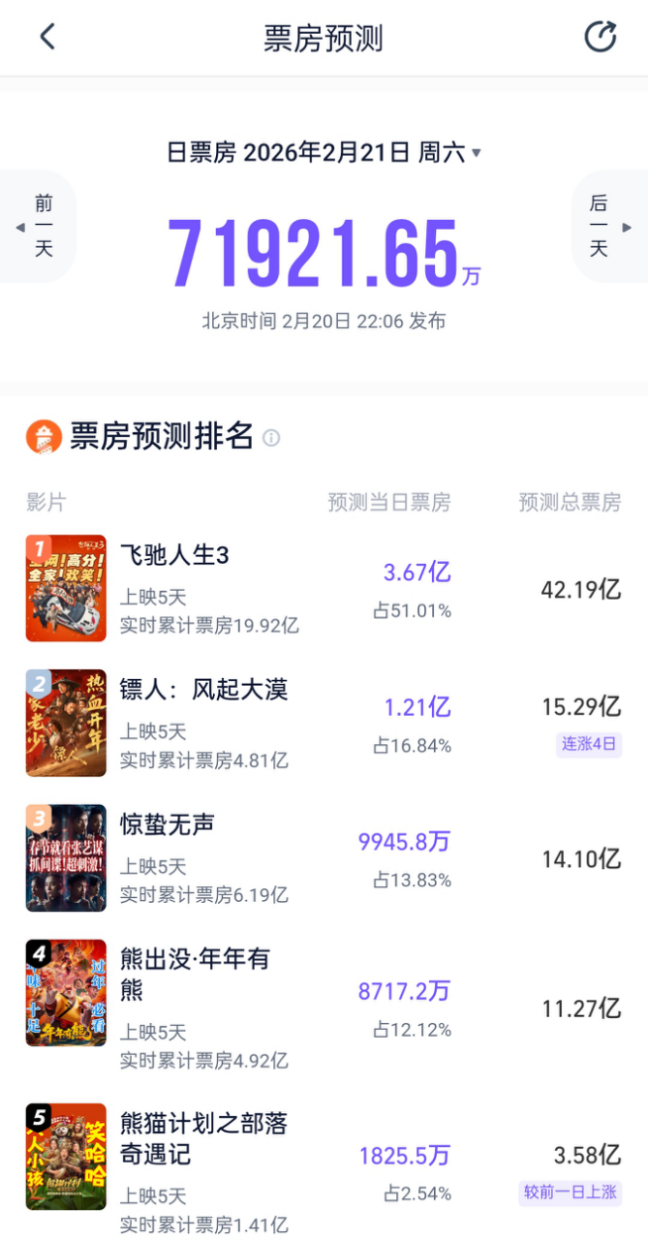Go back from the 票房预测 page
Image resolution: width=649 pixels, height=1240 pixels.
pyautogui.click(x=47, y=37)
